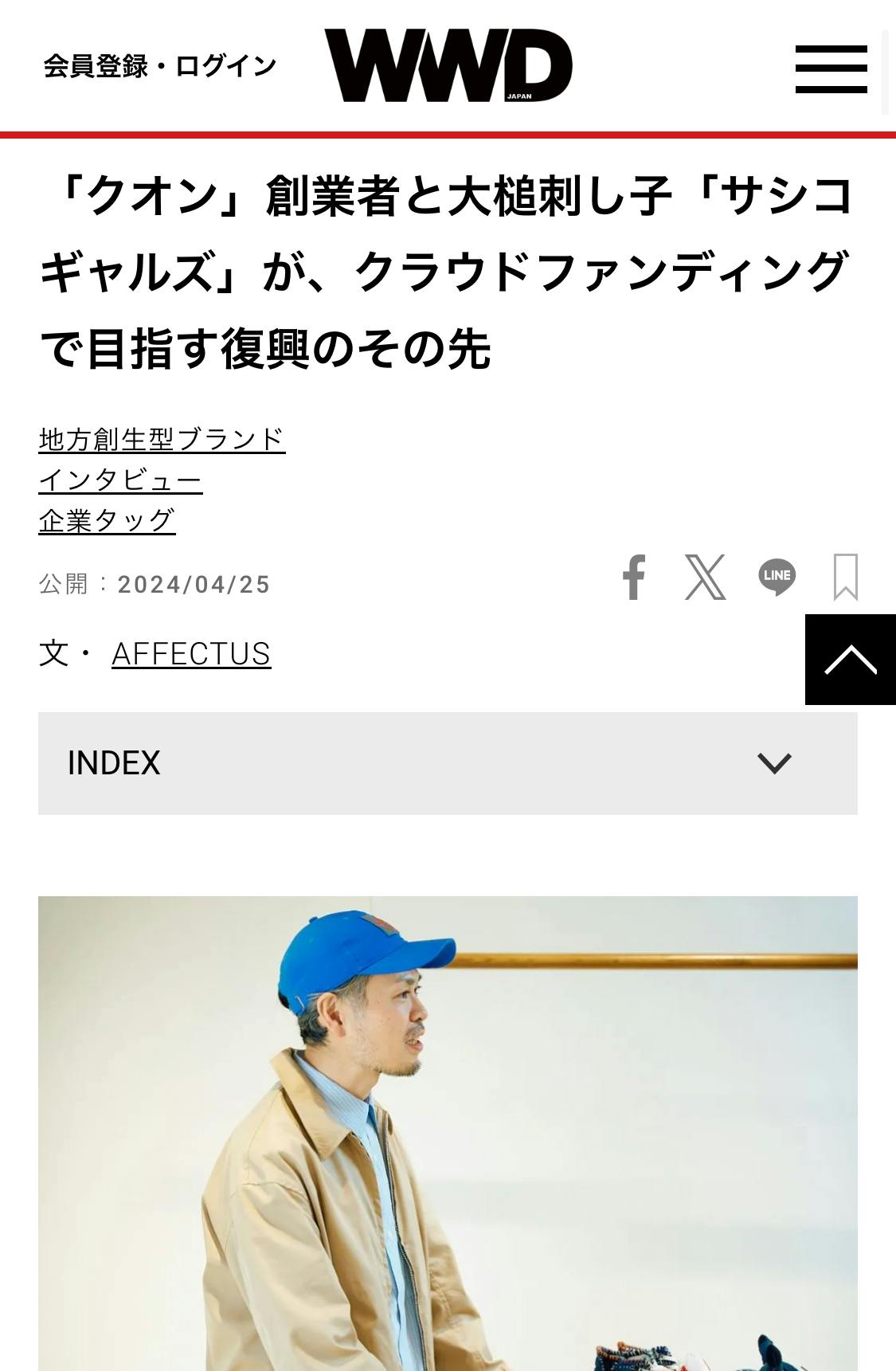Share article on Facebook

click(634, 577)
